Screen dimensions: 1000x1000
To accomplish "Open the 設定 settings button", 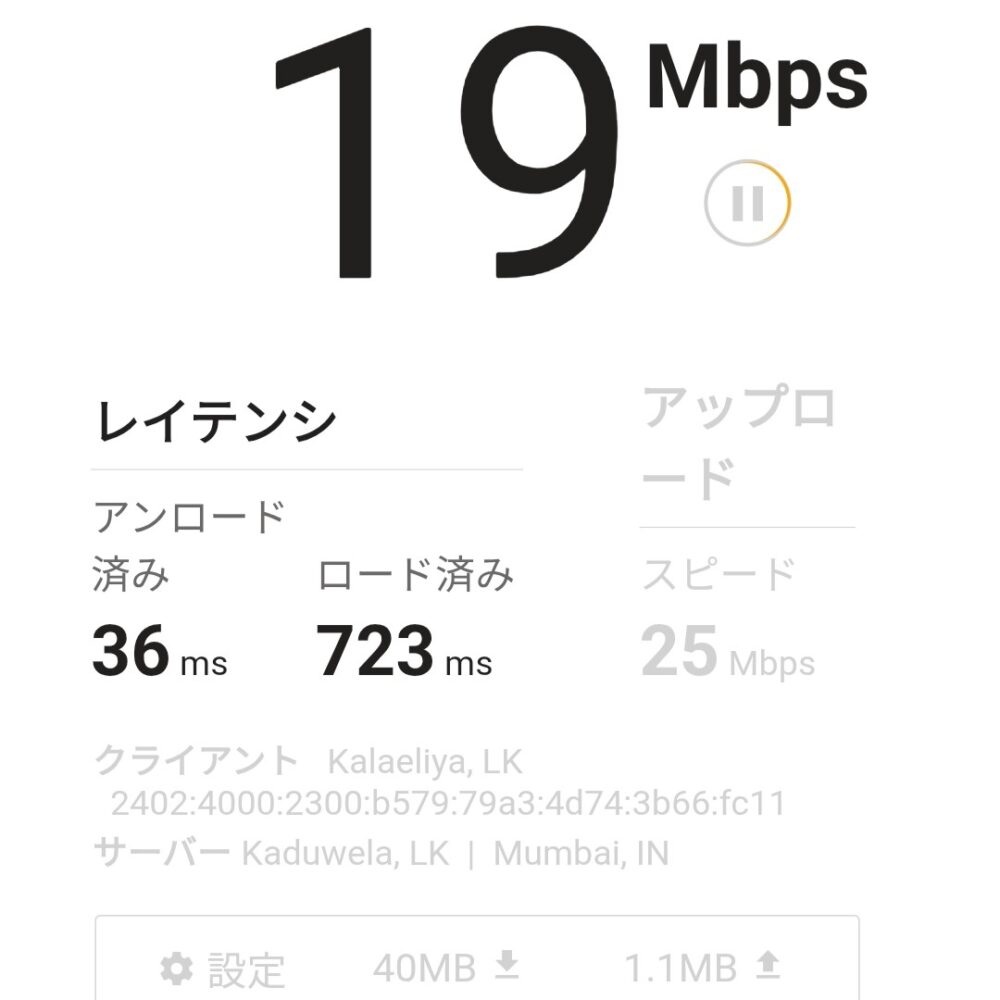I will 223,968.
